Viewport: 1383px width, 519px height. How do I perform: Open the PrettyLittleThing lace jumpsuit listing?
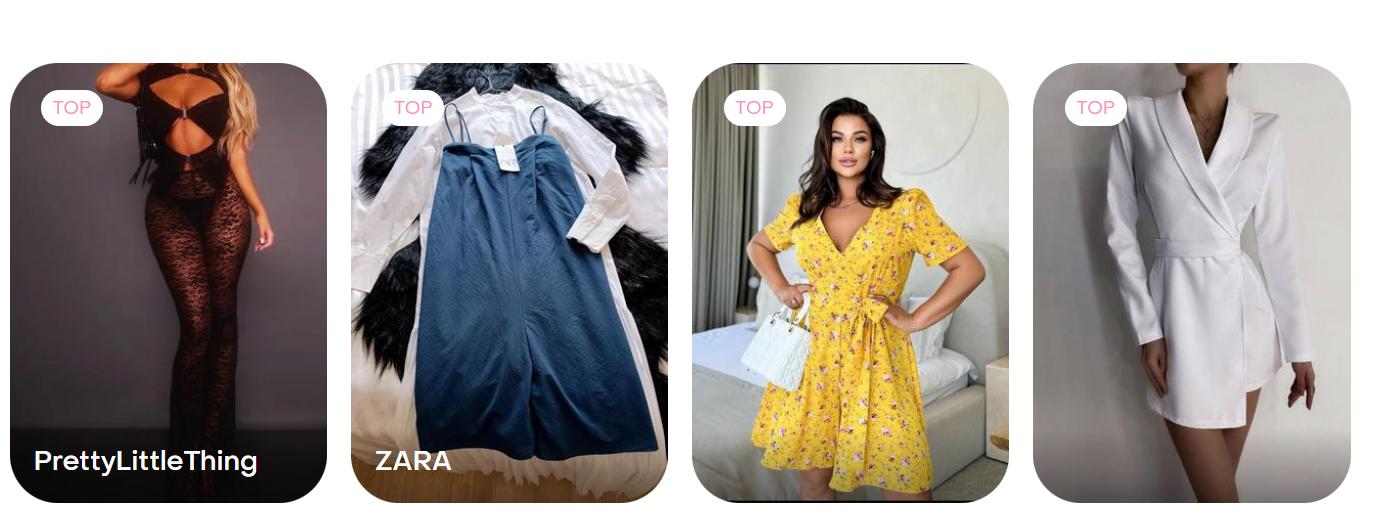click(168, 283)
